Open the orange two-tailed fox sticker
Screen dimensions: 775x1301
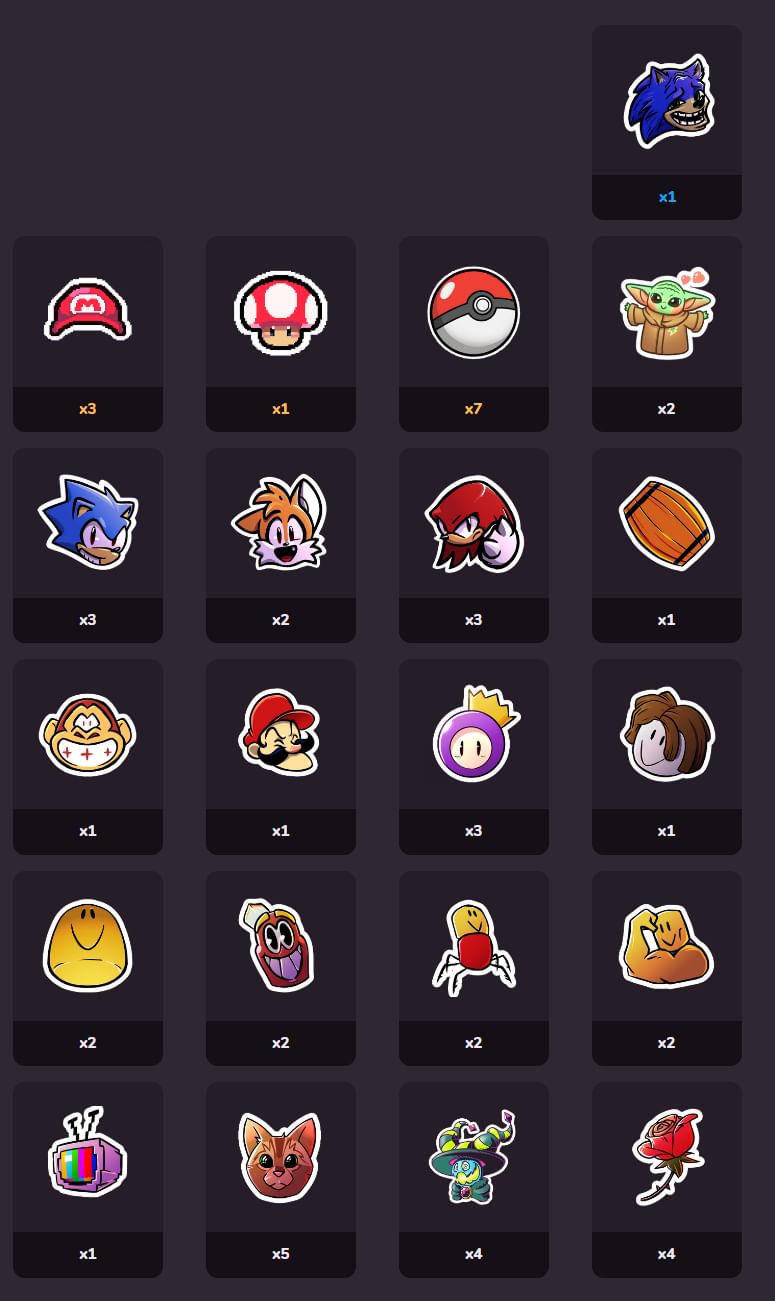(281, 545)
